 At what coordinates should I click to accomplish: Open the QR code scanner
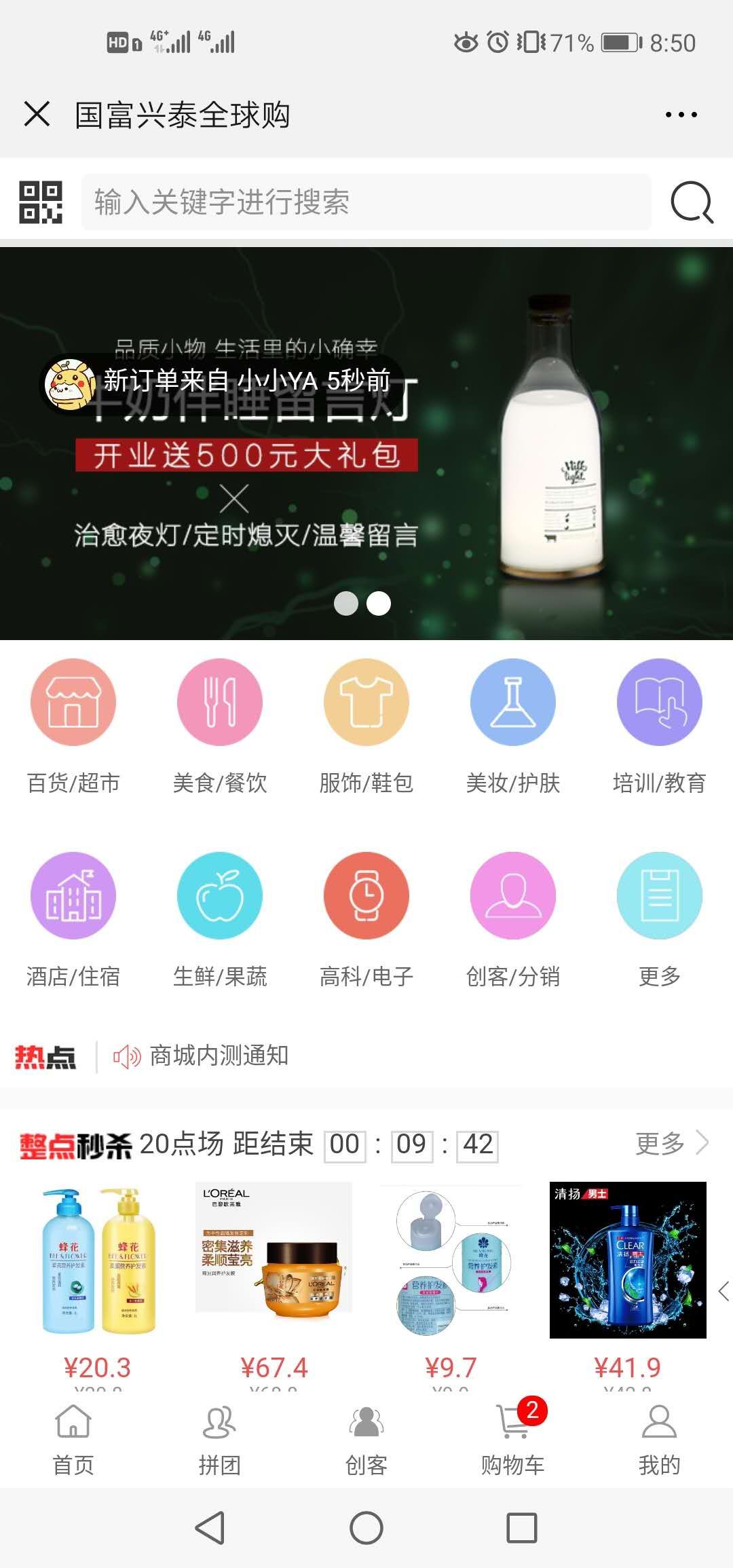click(41, 202)
